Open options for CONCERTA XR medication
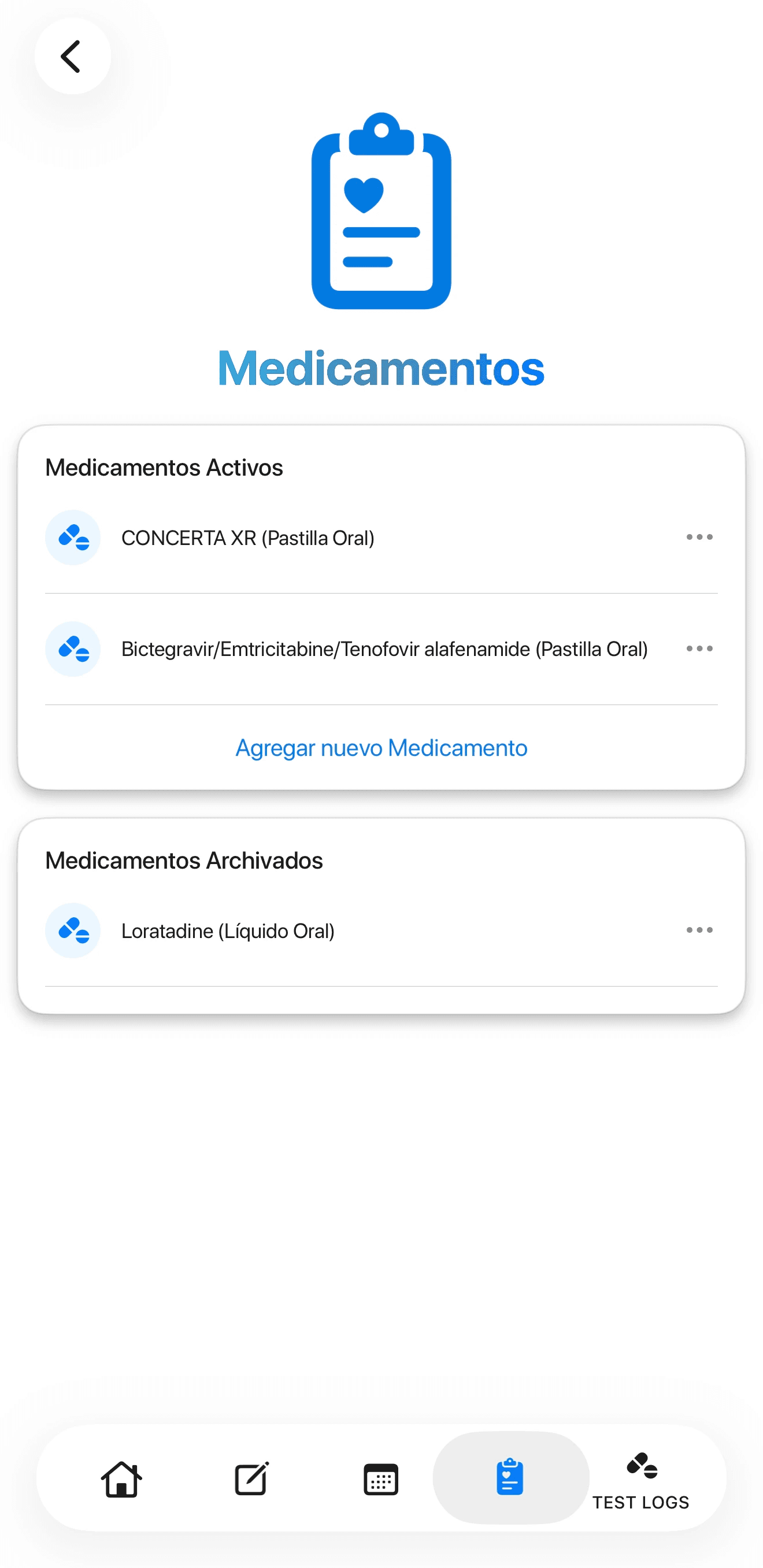Screen dimensions: 763x1568 click(699, 538)
